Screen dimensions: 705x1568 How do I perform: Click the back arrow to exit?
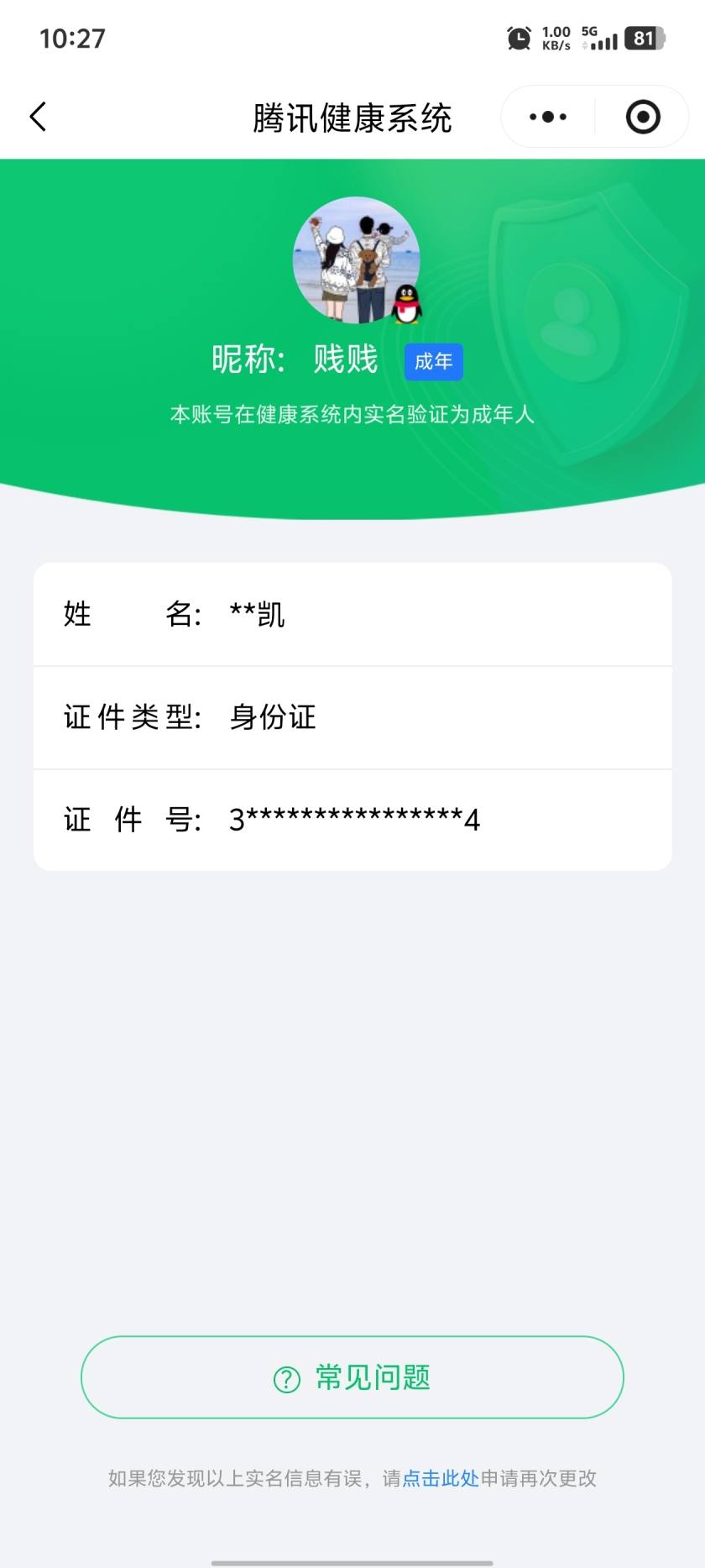[x=38, y=117]
